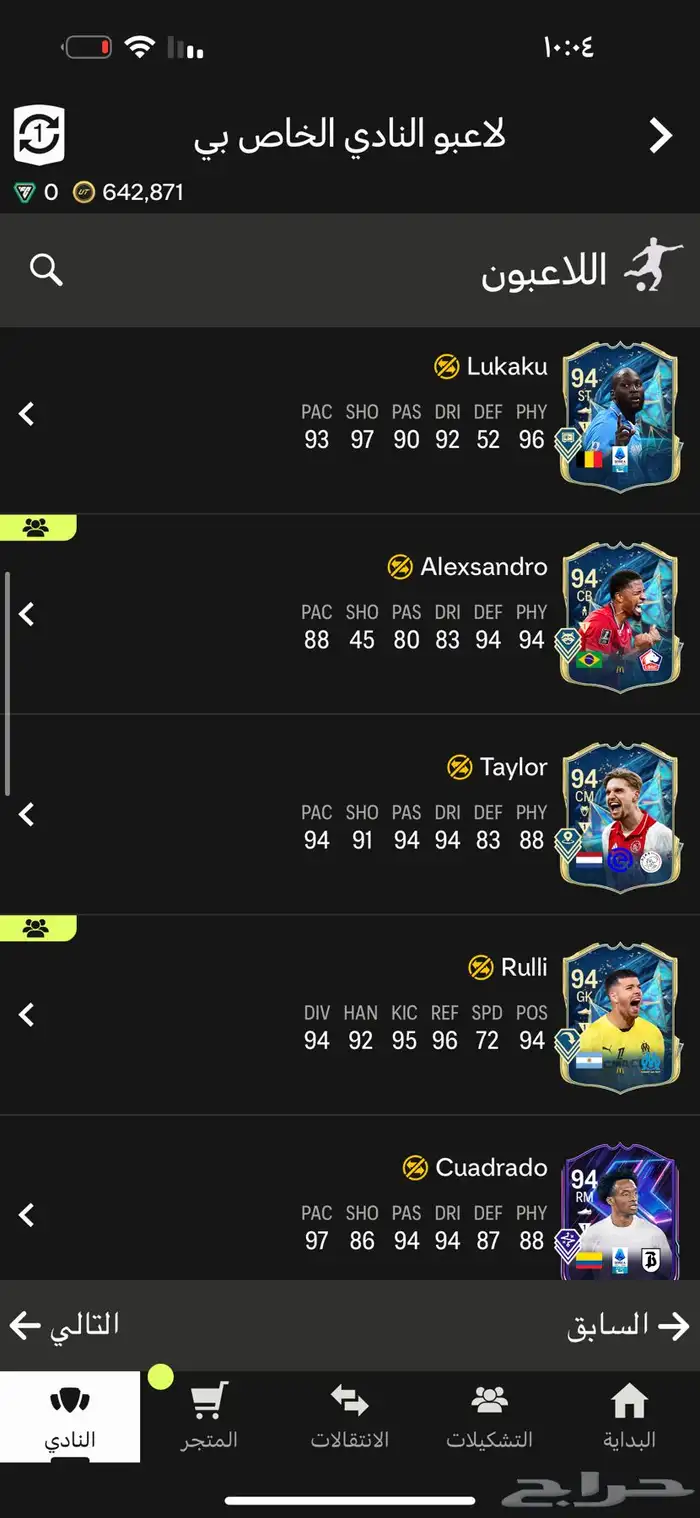Switch to the الانتقالات transfers tab

coord(349,1417)
